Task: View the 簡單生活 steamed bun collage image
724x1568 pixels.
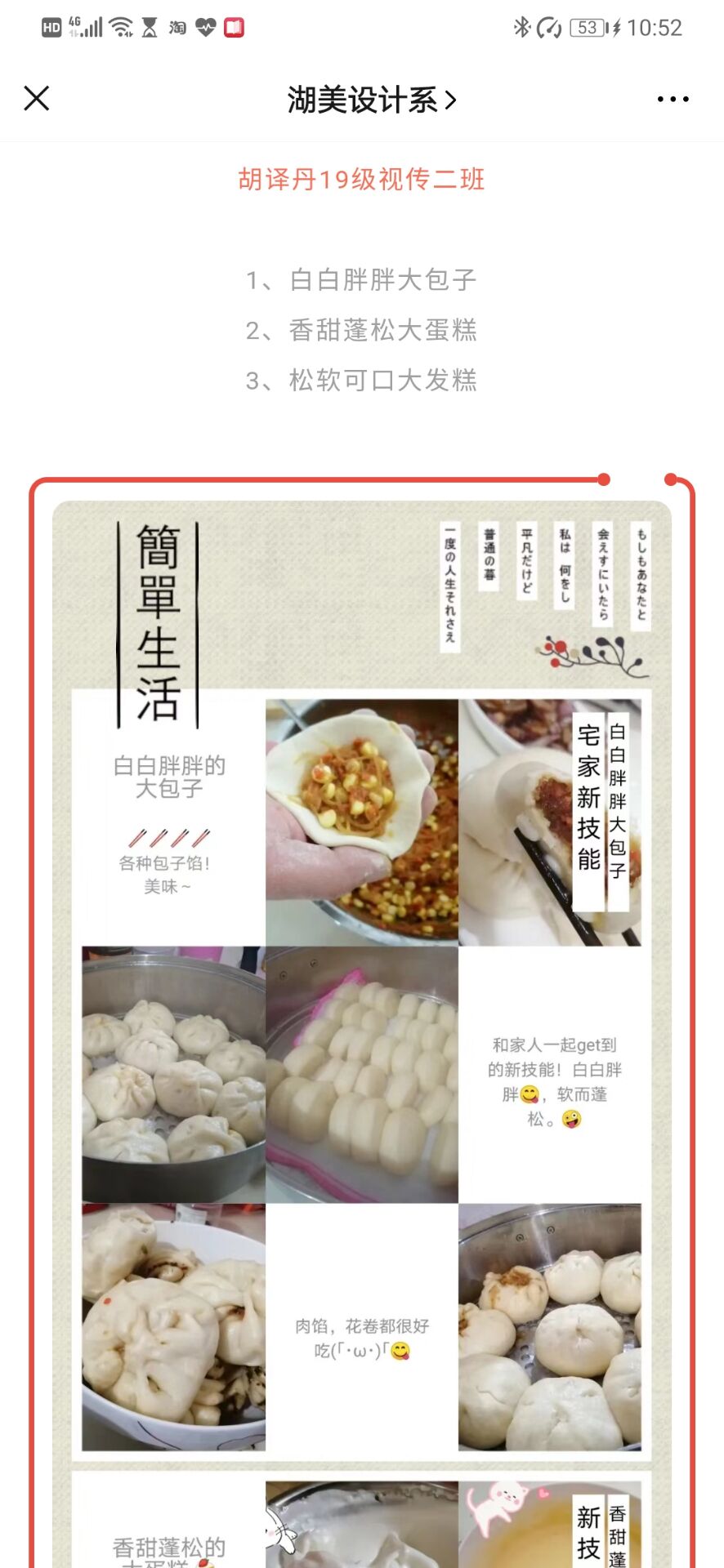Action: click(361, 980)
